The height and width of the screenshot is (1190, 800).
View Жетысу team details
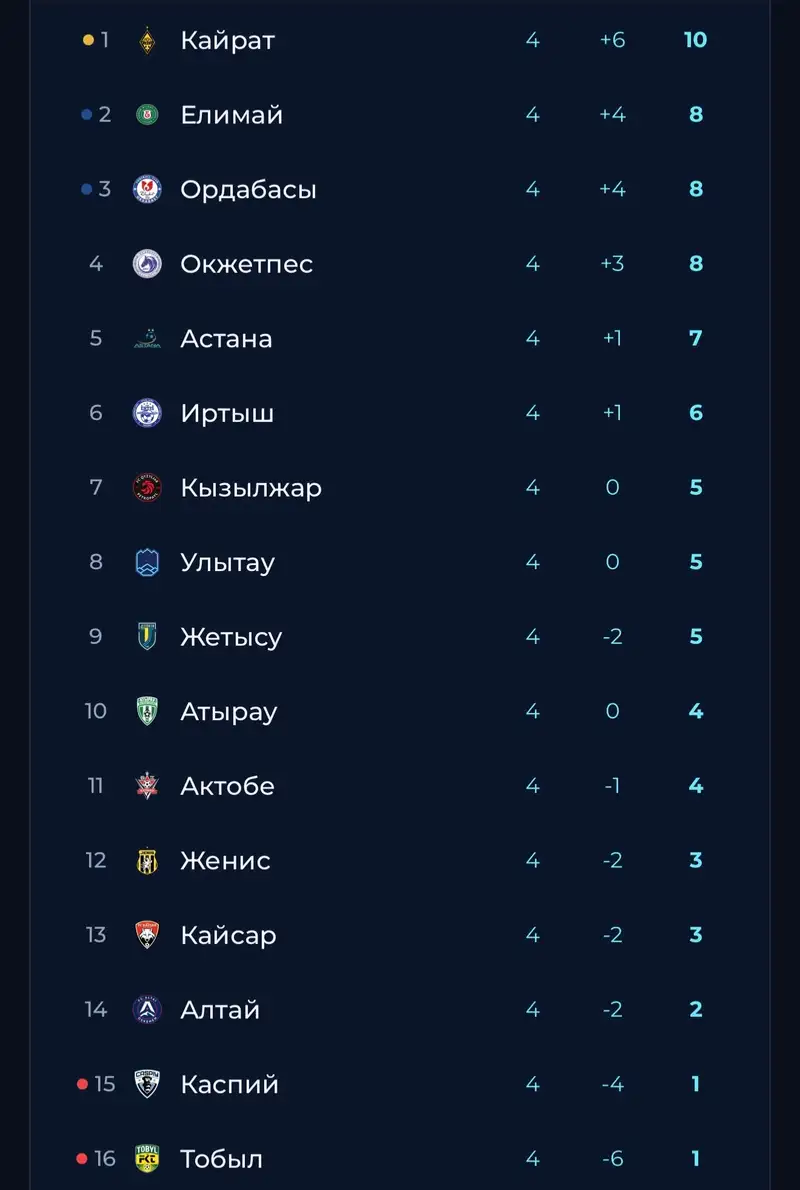coord(231,637)
